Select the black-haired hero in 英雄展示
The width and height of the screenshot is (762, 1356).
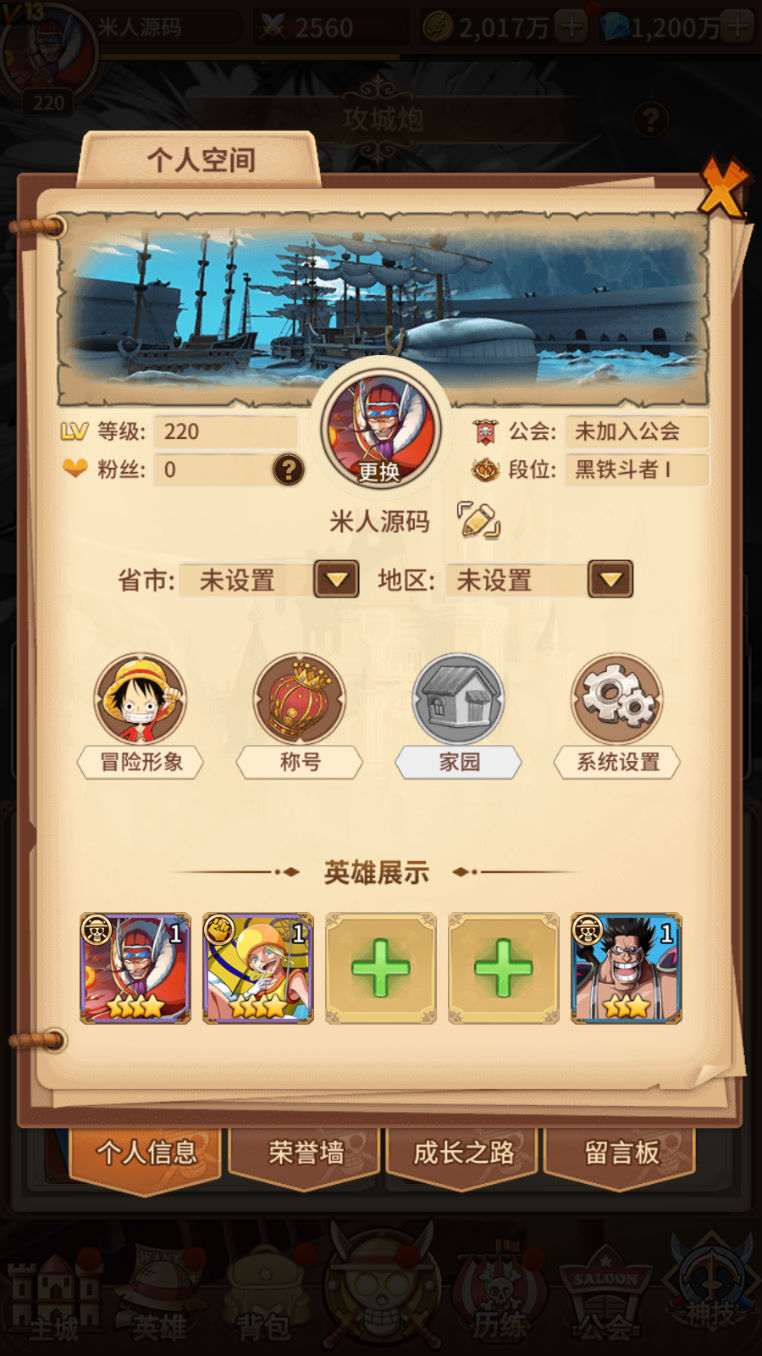(626, 967)
